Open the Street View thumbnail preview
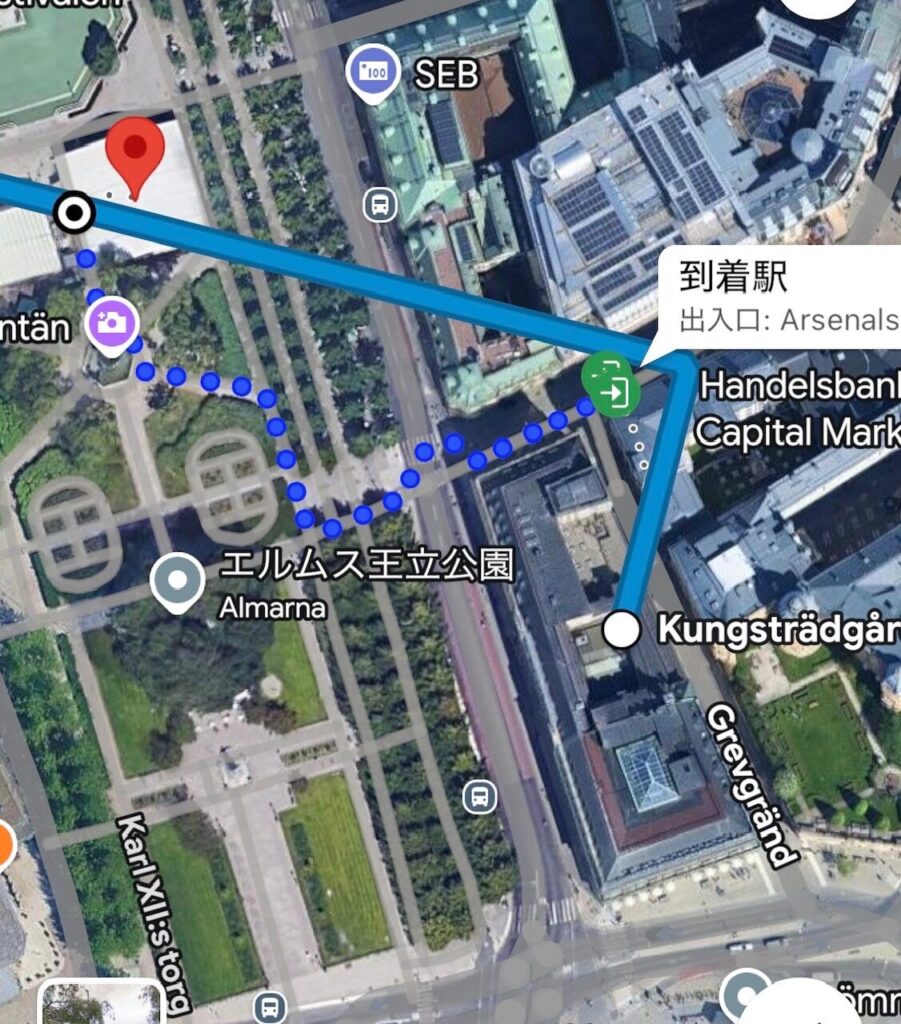 tap(100, 1003)
